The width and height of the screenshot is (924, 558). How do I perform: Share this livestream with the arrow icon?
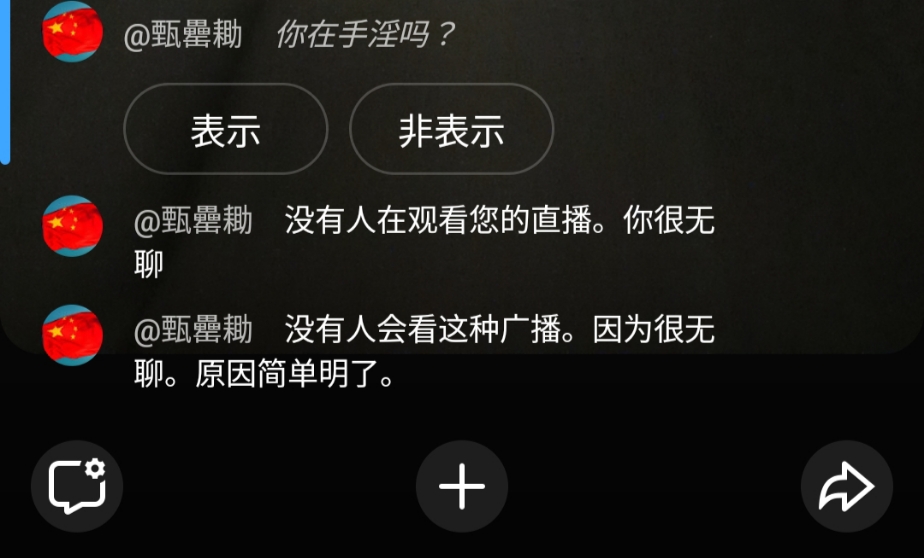(x=846, y=487)
